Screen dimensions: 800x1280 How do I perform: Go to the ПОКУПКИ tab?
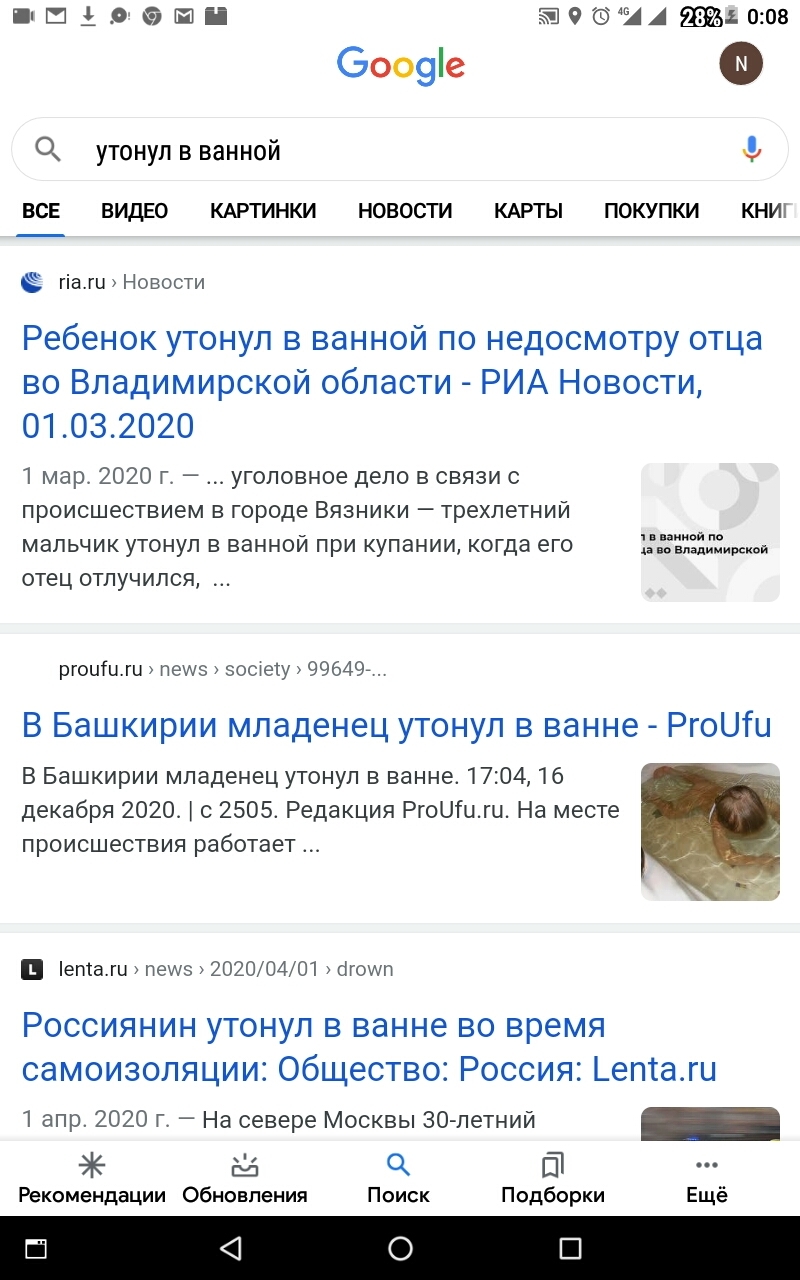651,211
